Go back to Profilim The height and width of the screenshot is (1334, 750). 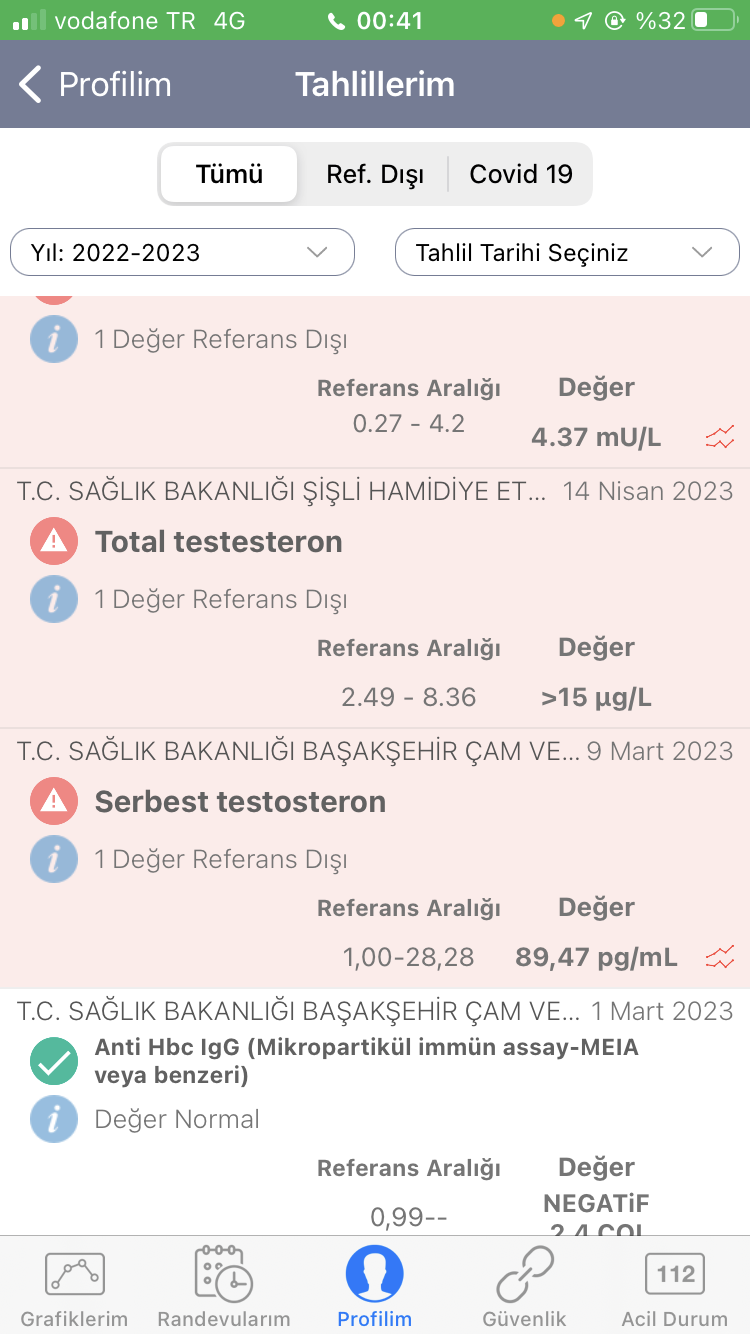95,84
